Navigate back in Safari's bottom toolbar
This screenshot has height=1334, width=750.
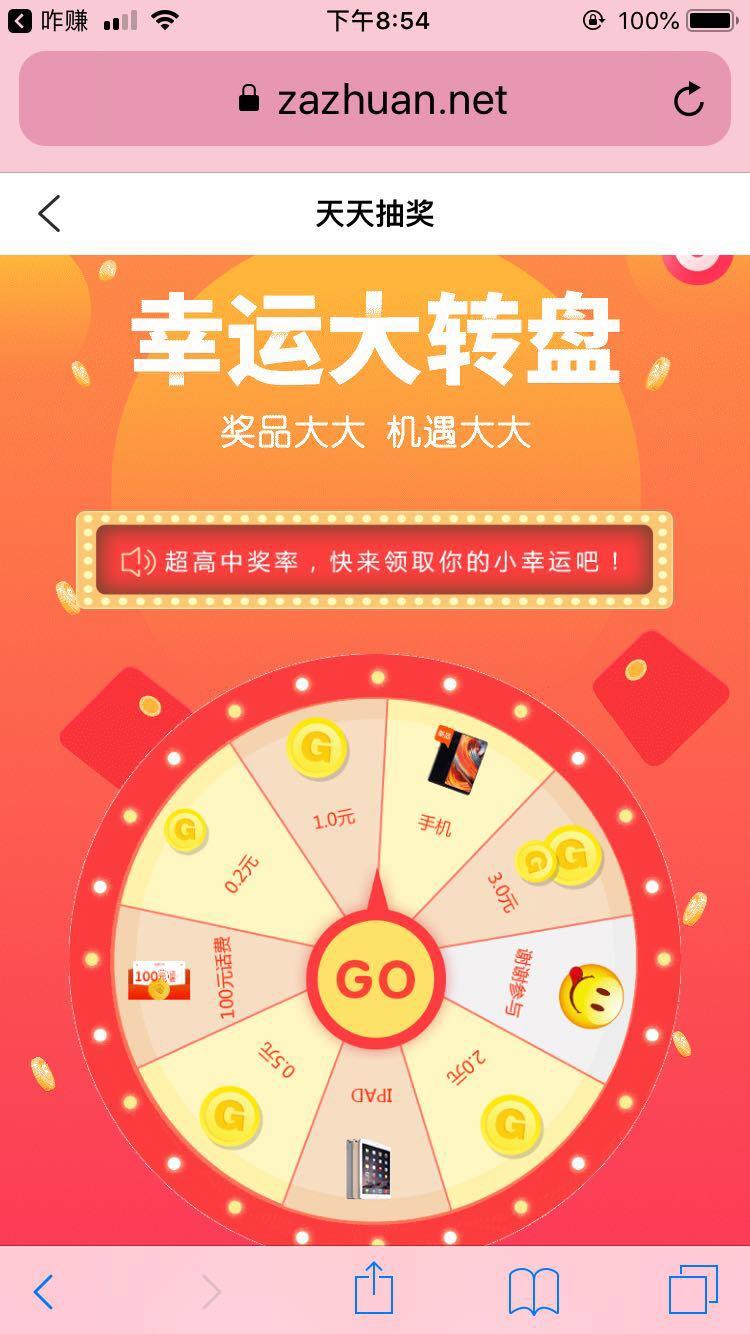43,1291
